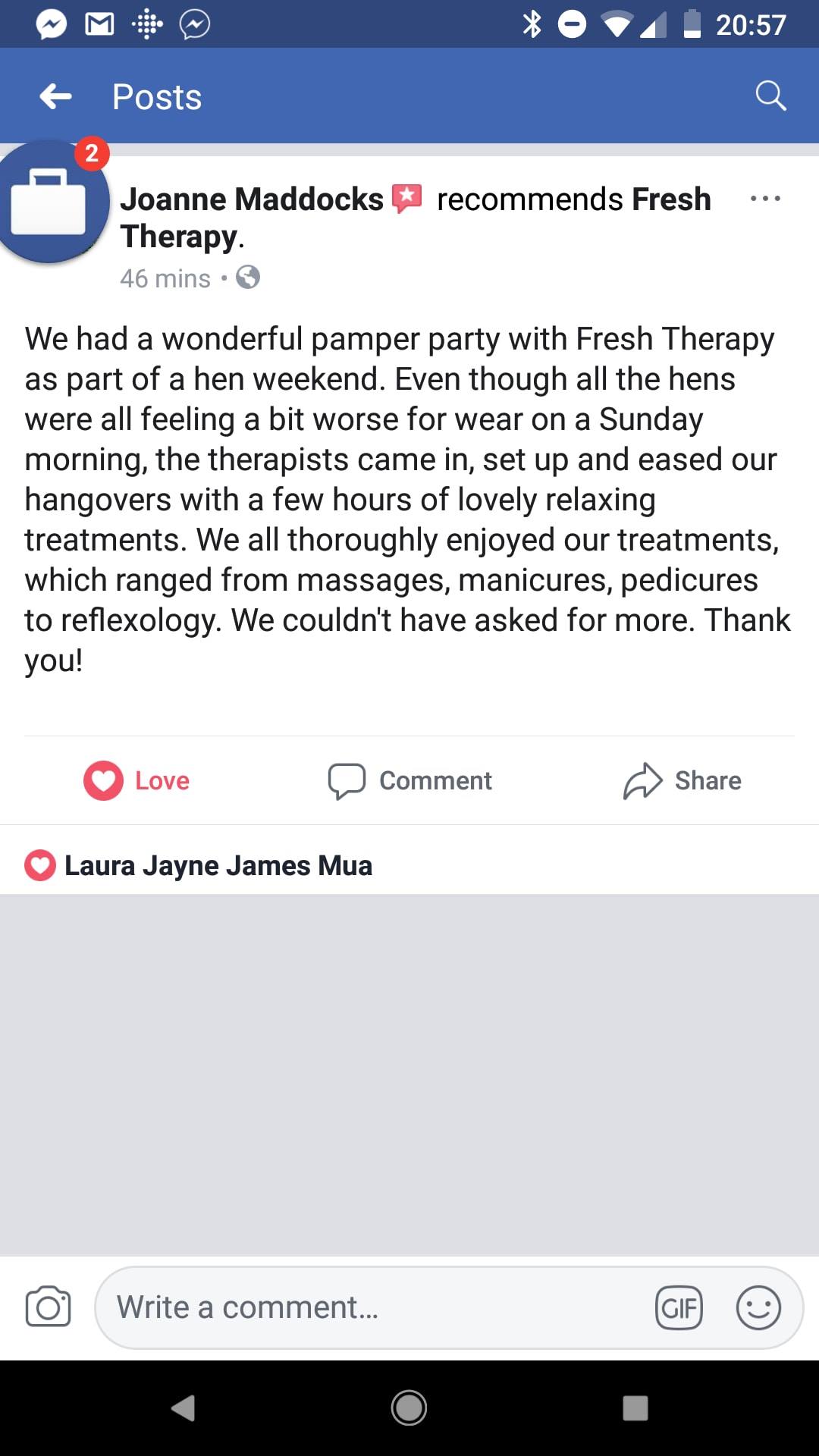819x1456 pixels.
Task: Open the post's three-dot options menu
Action: pyautogui.click(x=764, y=199)
